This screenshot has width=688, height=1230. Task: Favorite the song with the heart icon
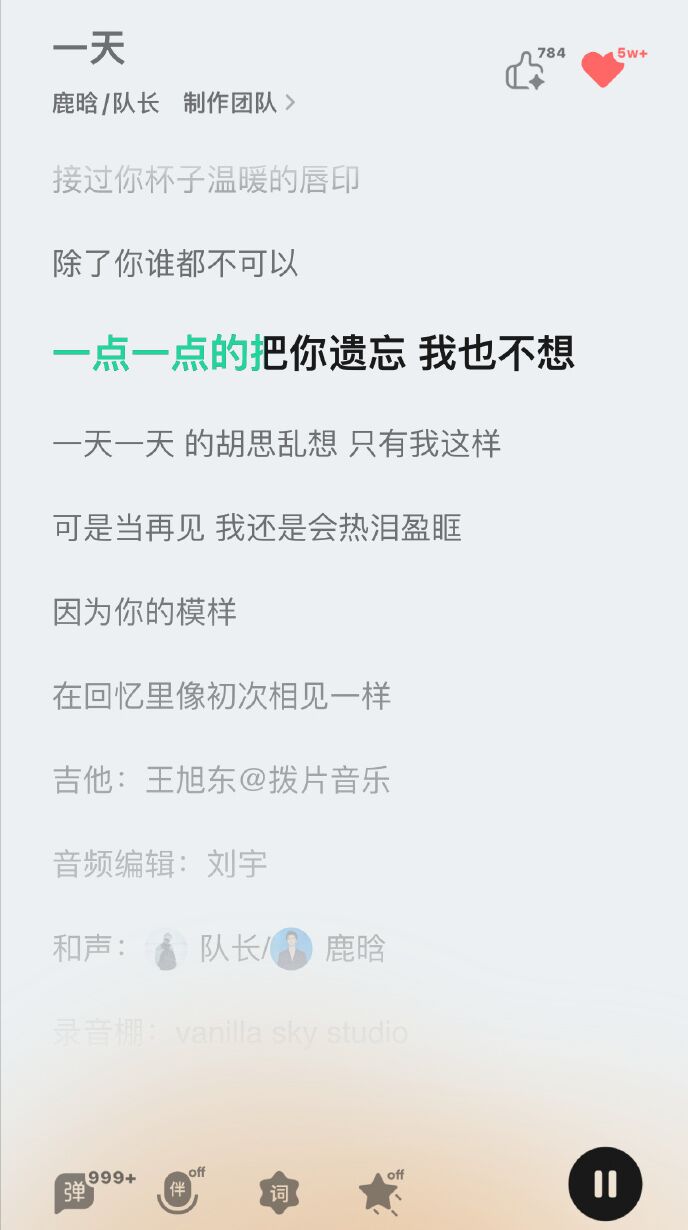pyautogui.click(x=603, y=70)
